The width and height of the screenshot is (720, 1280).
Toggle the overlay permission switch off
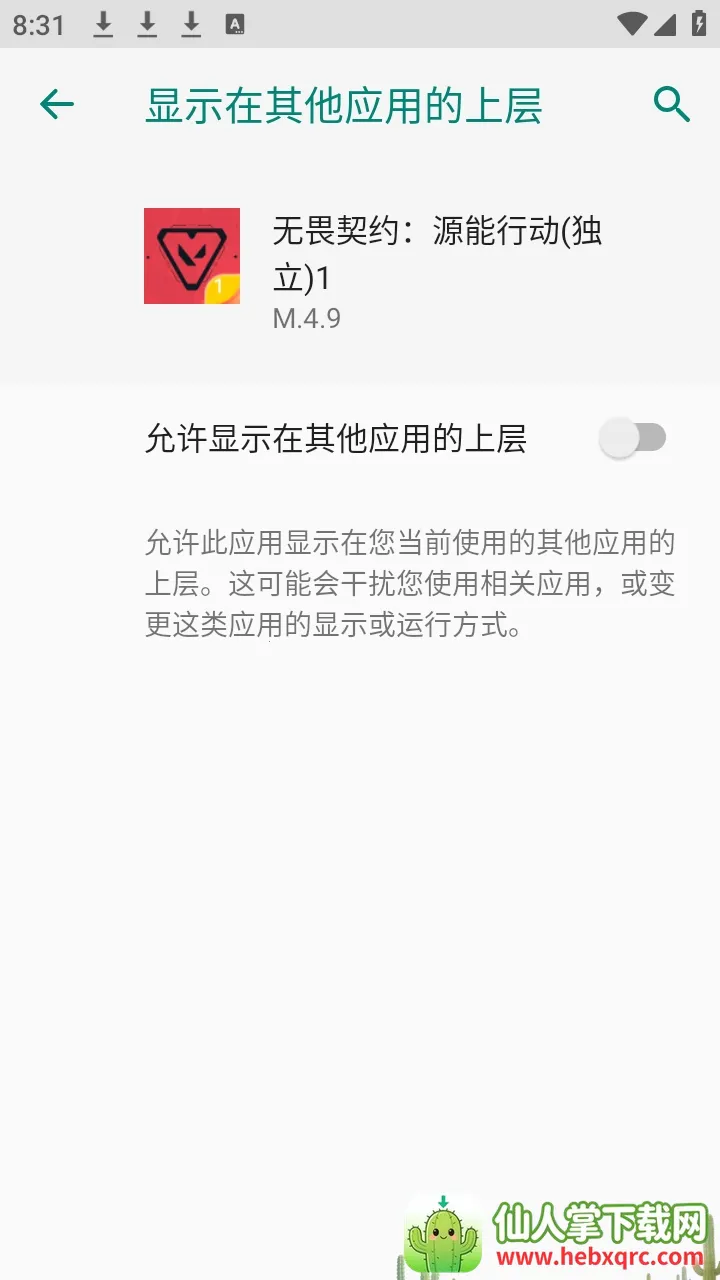(633, 437)
